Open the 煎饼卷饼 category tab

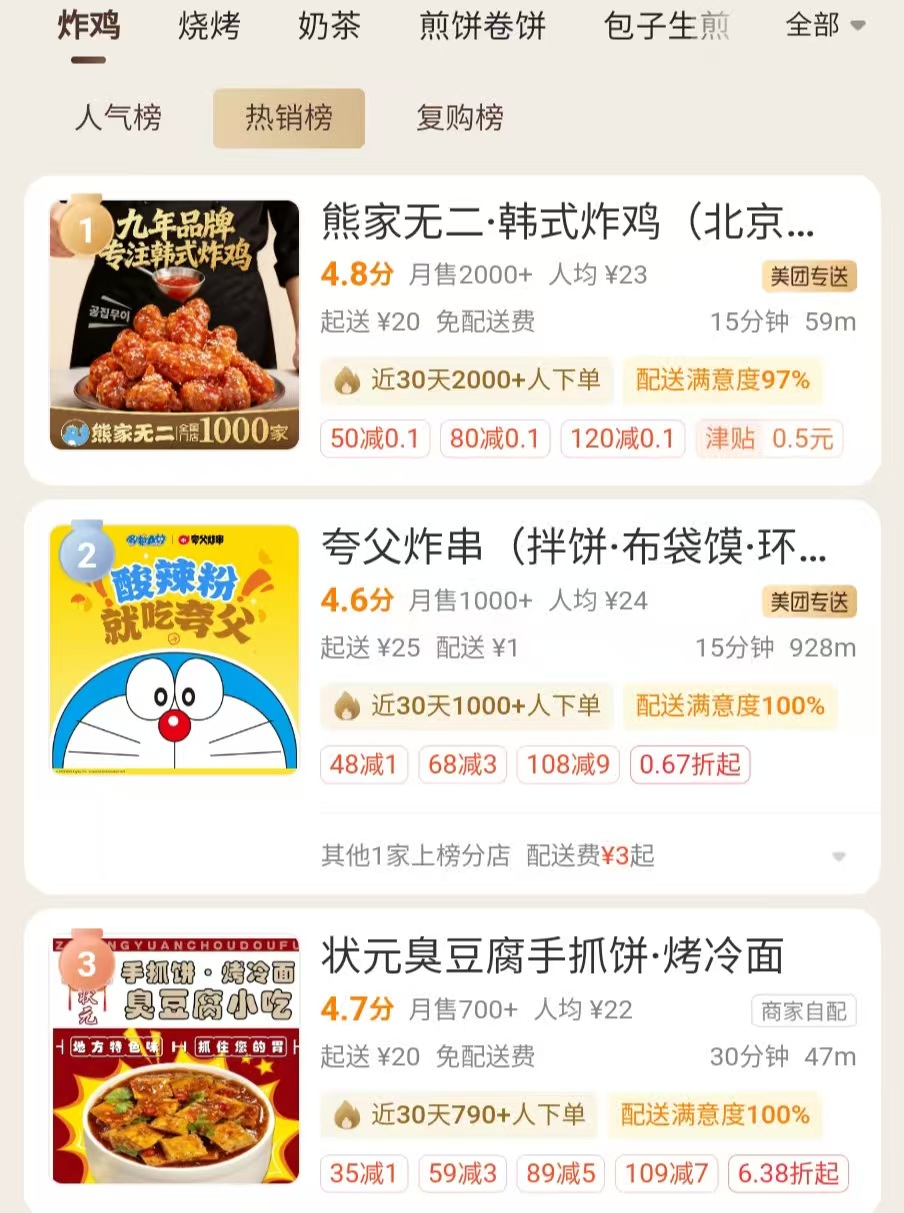click(482, 26)
